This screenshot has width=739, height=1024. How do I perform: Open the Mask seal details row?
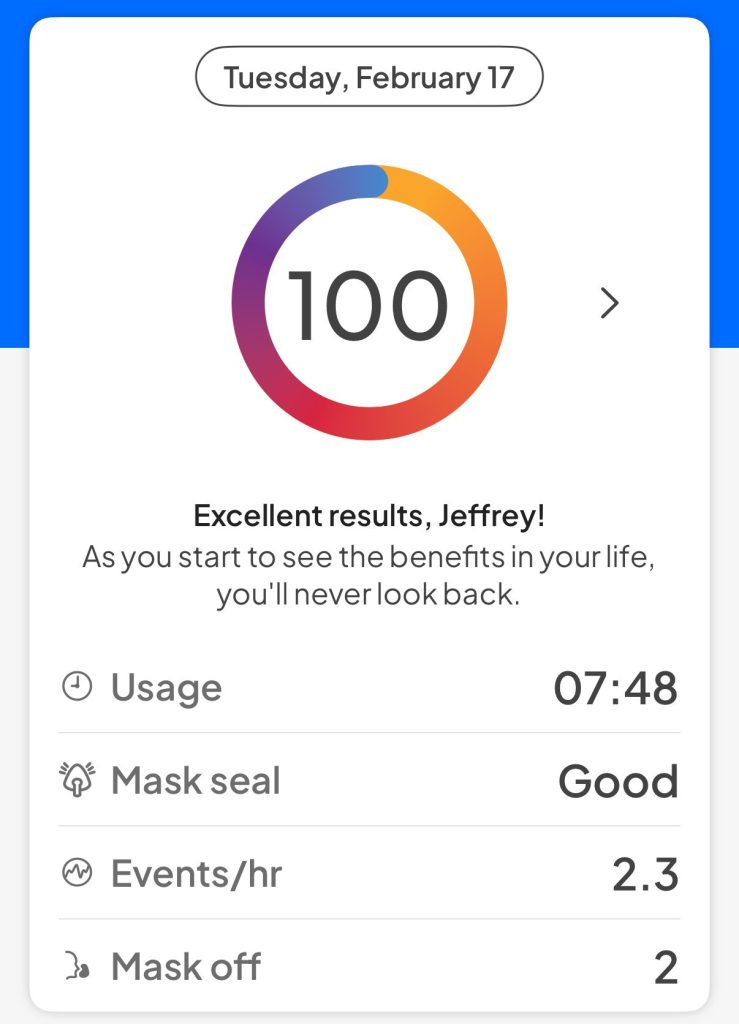point(368,781)
